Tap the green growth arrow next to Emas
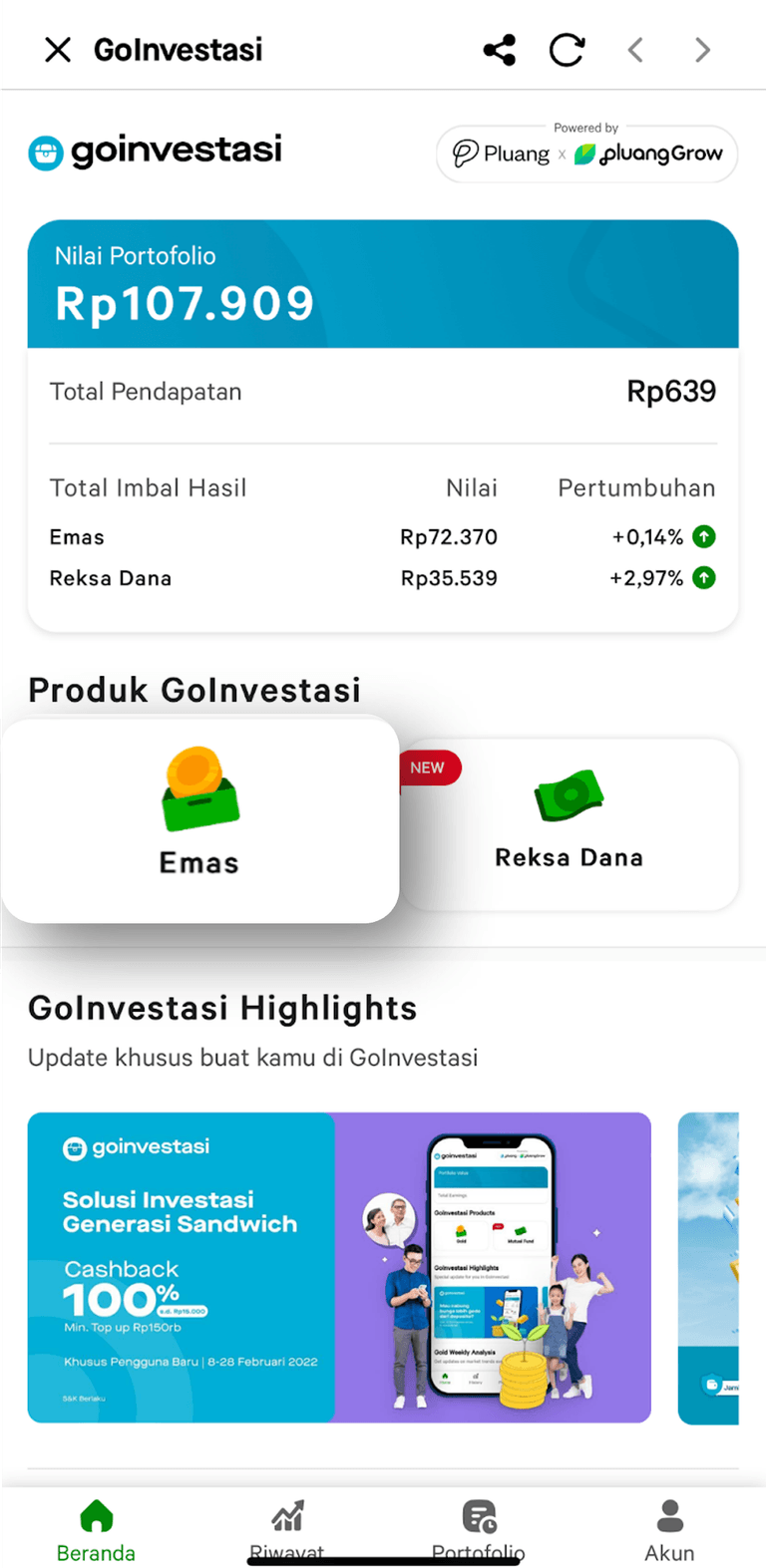Screen dimensions: 766x1568 703,536
